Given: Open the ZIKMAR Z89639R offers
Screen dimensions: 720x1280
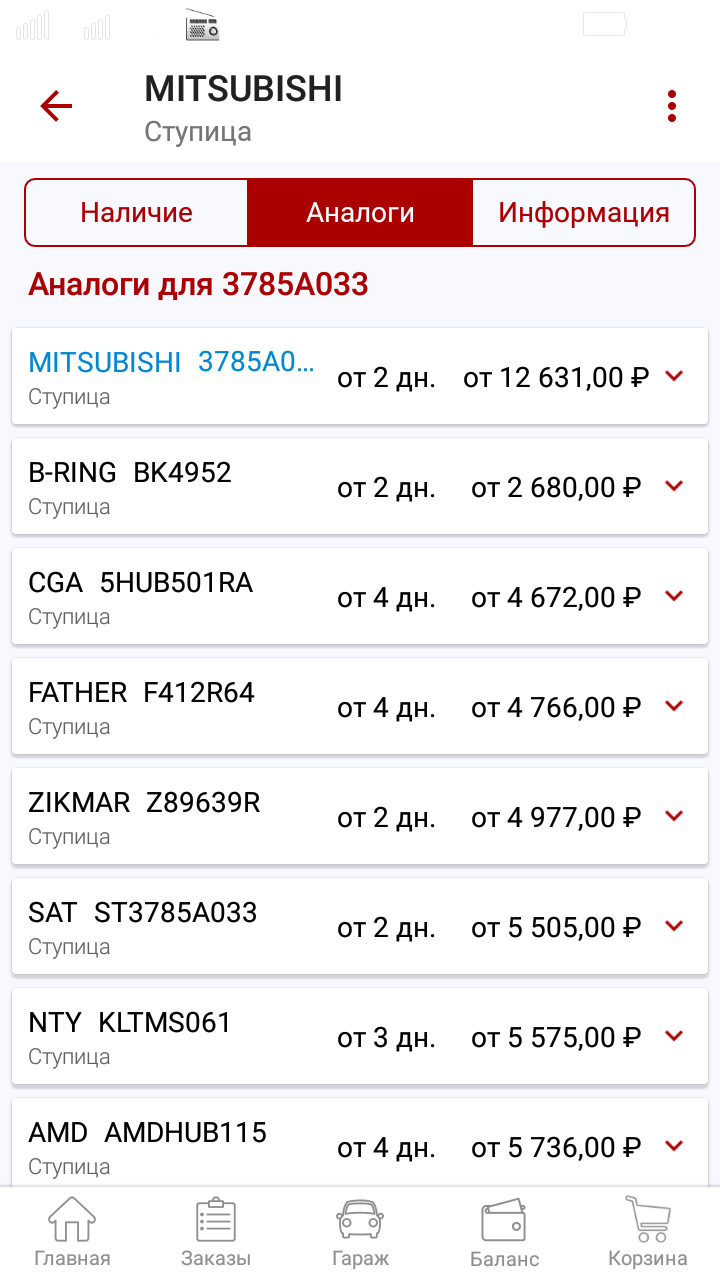Looking at the screenshot, I should (674, 816).
